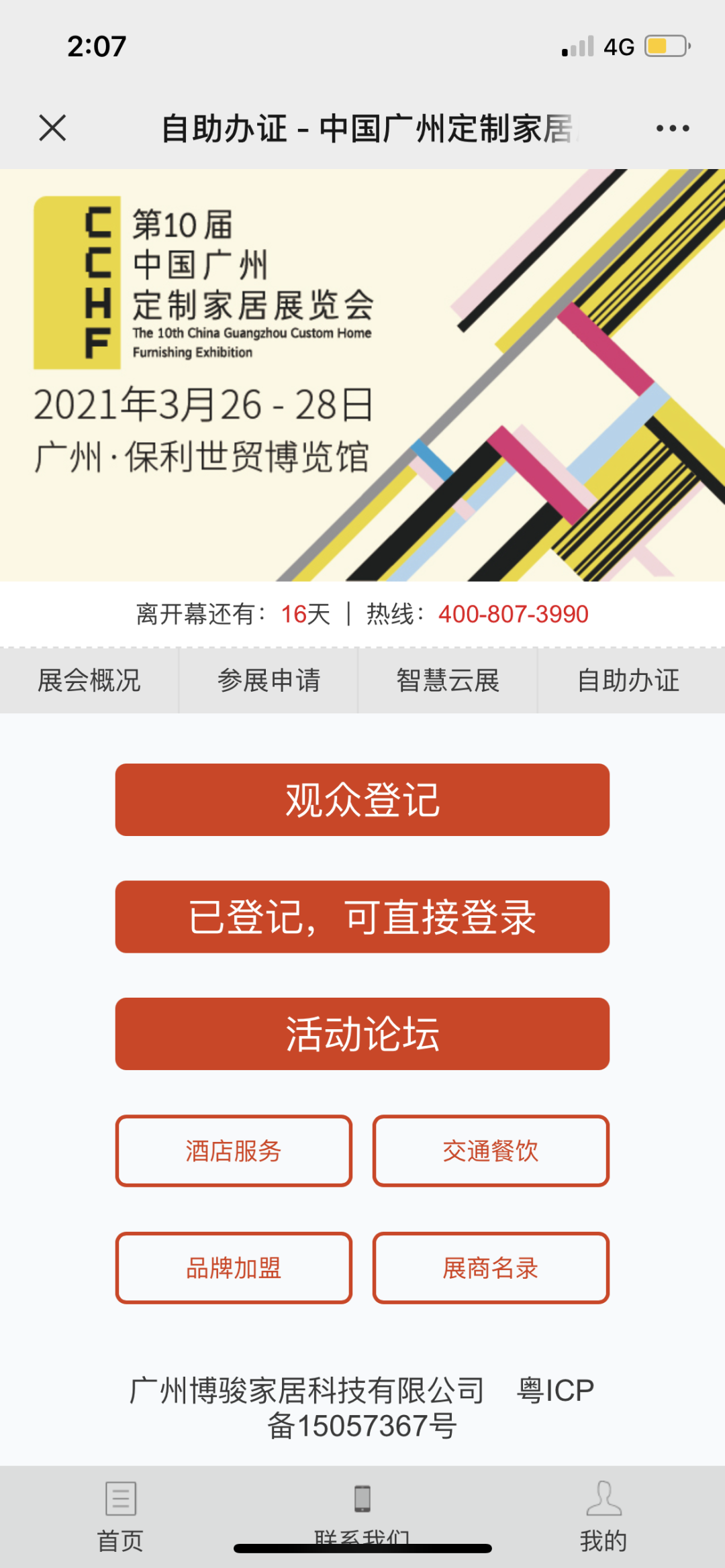Close the webpage with the X icon
This screenshot has height=1568, width=725.
[x=52, y=128]
